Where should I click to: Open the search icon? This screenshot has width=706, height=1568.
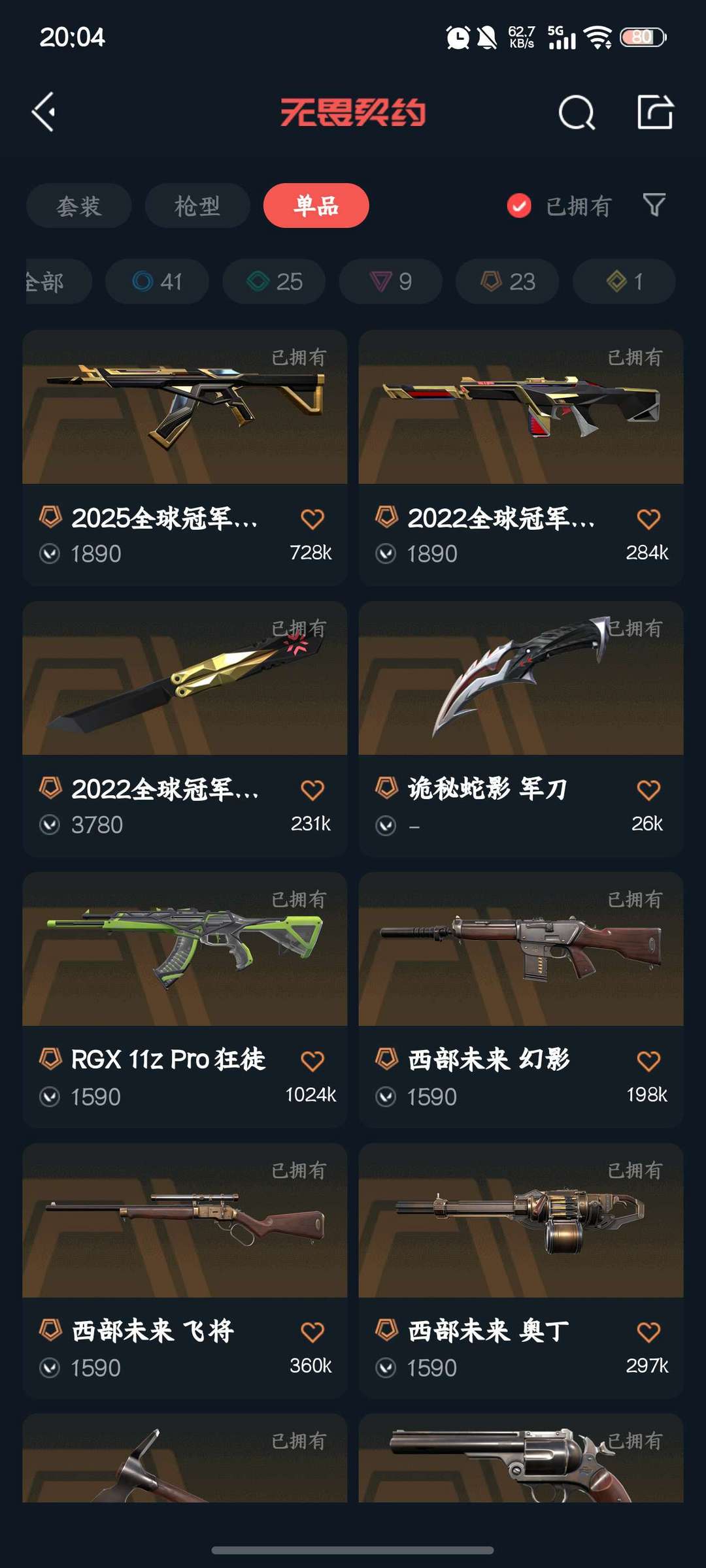pos(577,113)
